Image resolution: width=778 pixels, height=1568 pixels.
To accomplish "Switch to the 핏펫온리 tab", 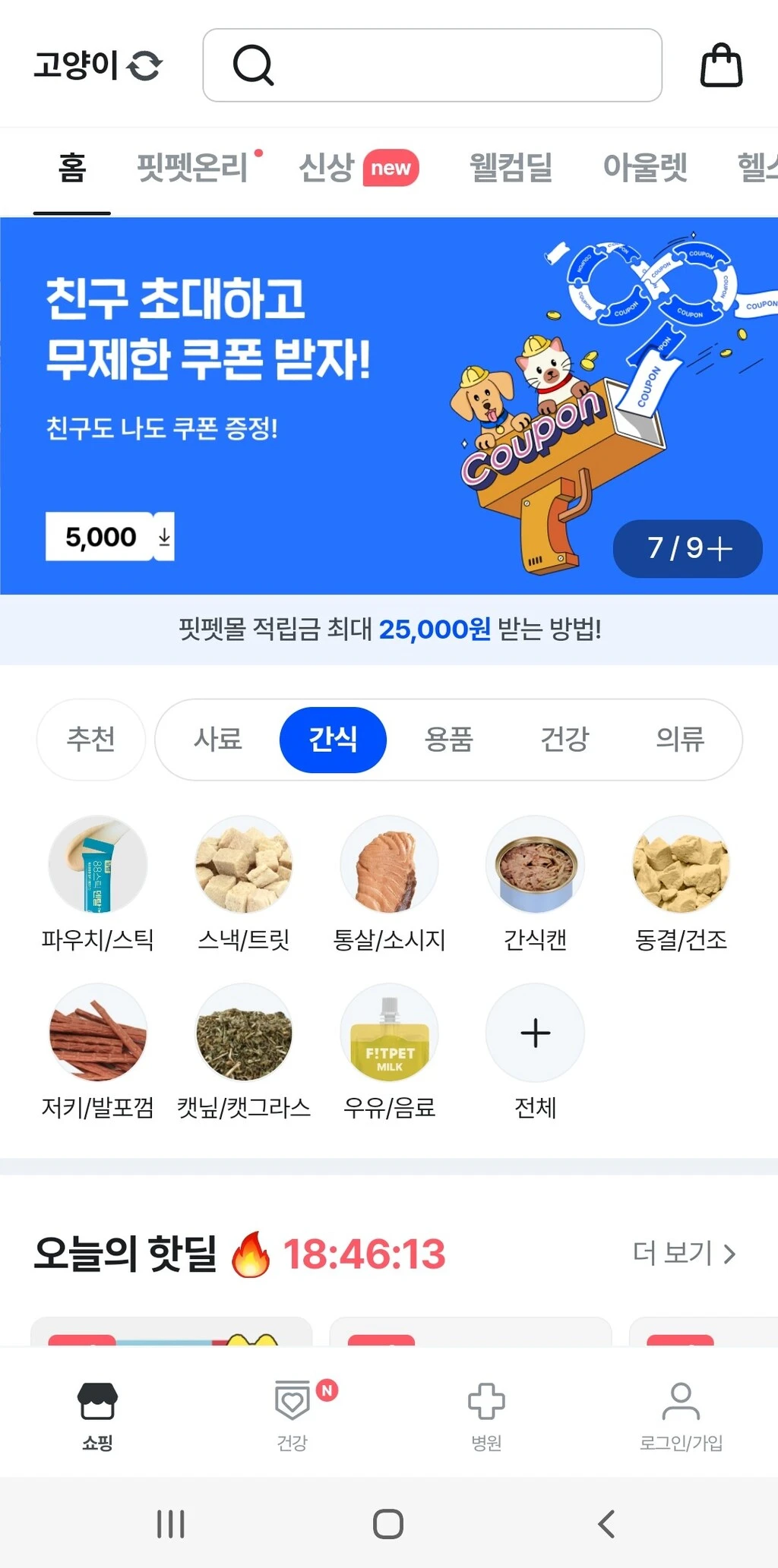I will [x=194, y=168].
